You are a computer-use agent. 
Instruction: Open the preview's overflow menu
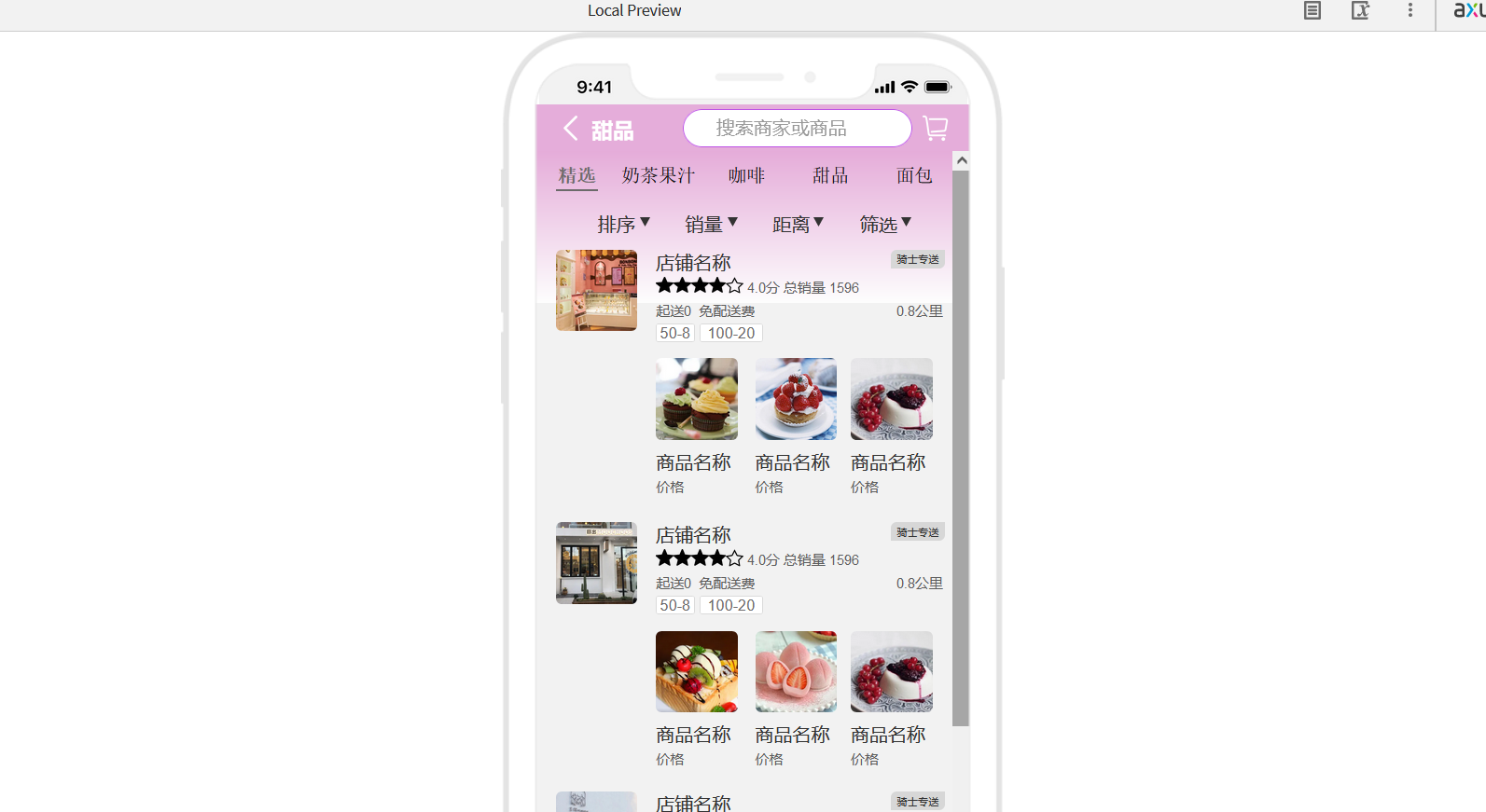tap(1410, 10)
